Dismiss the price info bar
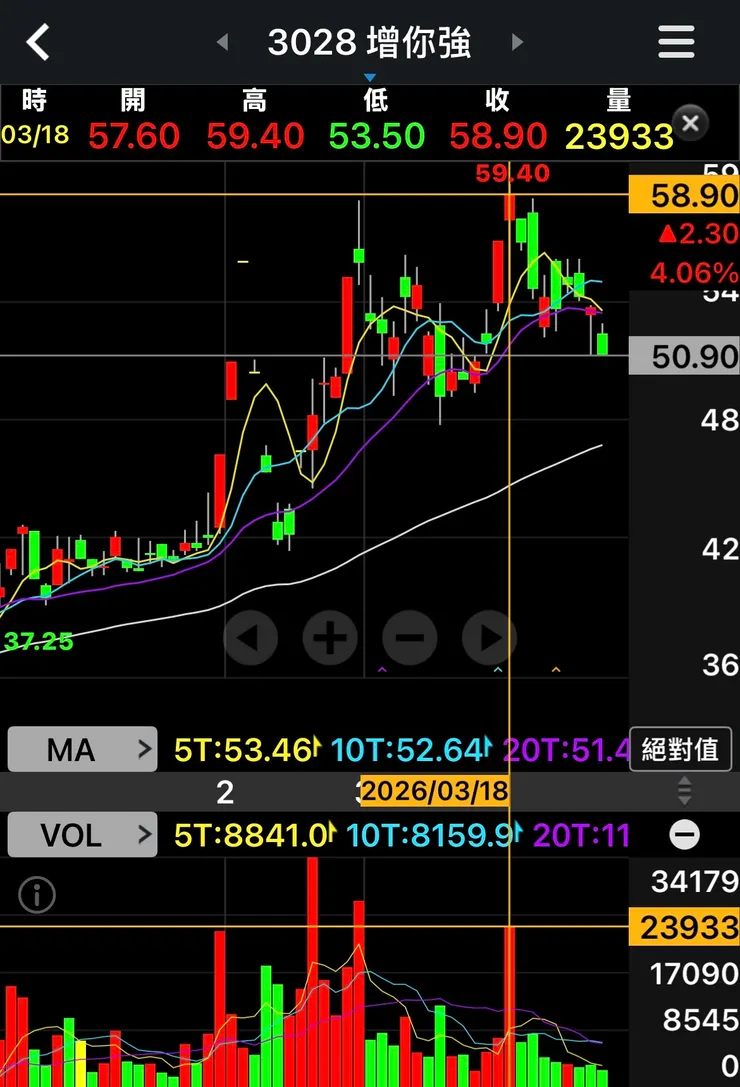 pos(689,124)
